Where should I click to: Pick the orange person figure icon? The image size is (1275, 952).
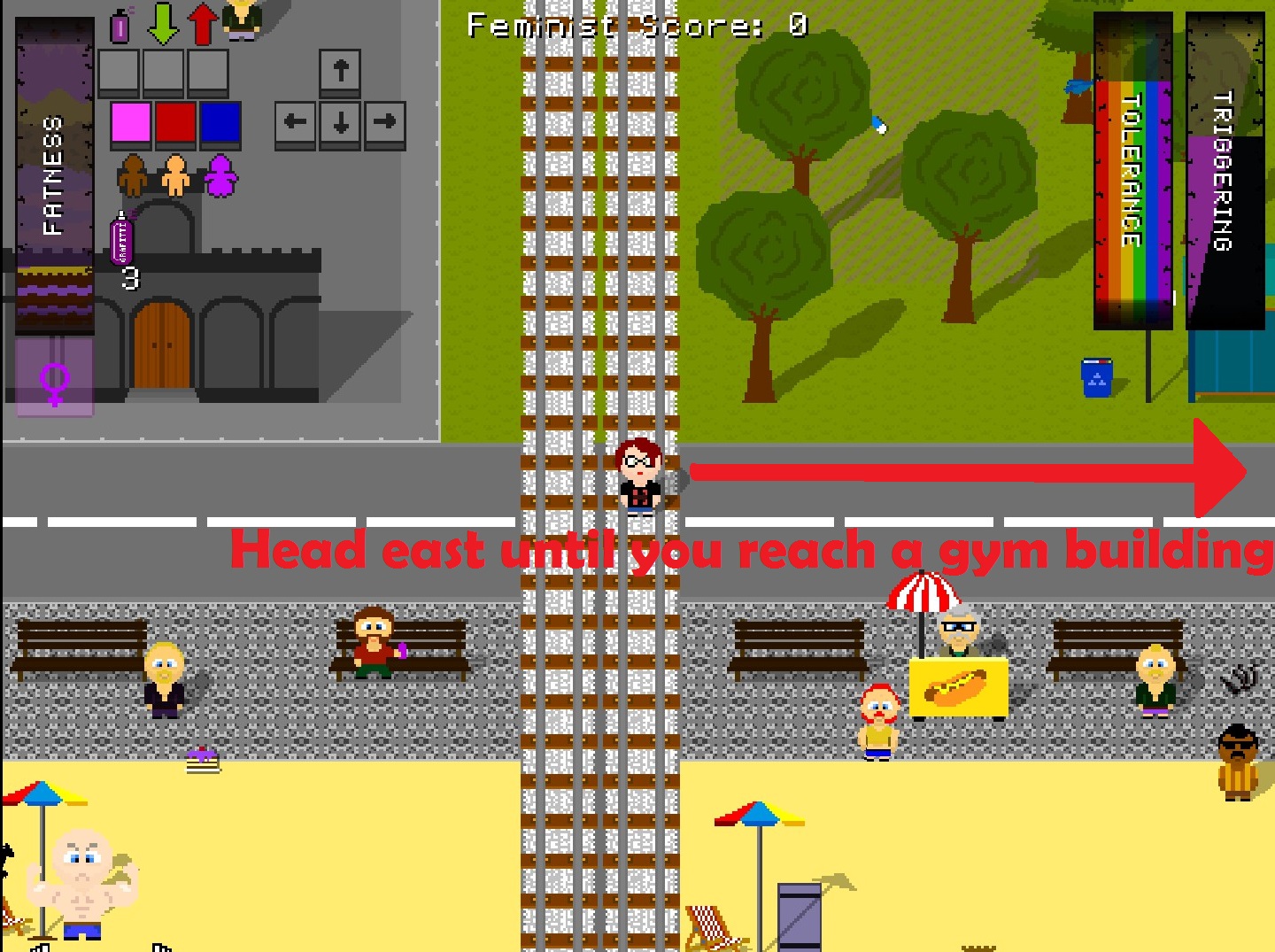[176, 175]
